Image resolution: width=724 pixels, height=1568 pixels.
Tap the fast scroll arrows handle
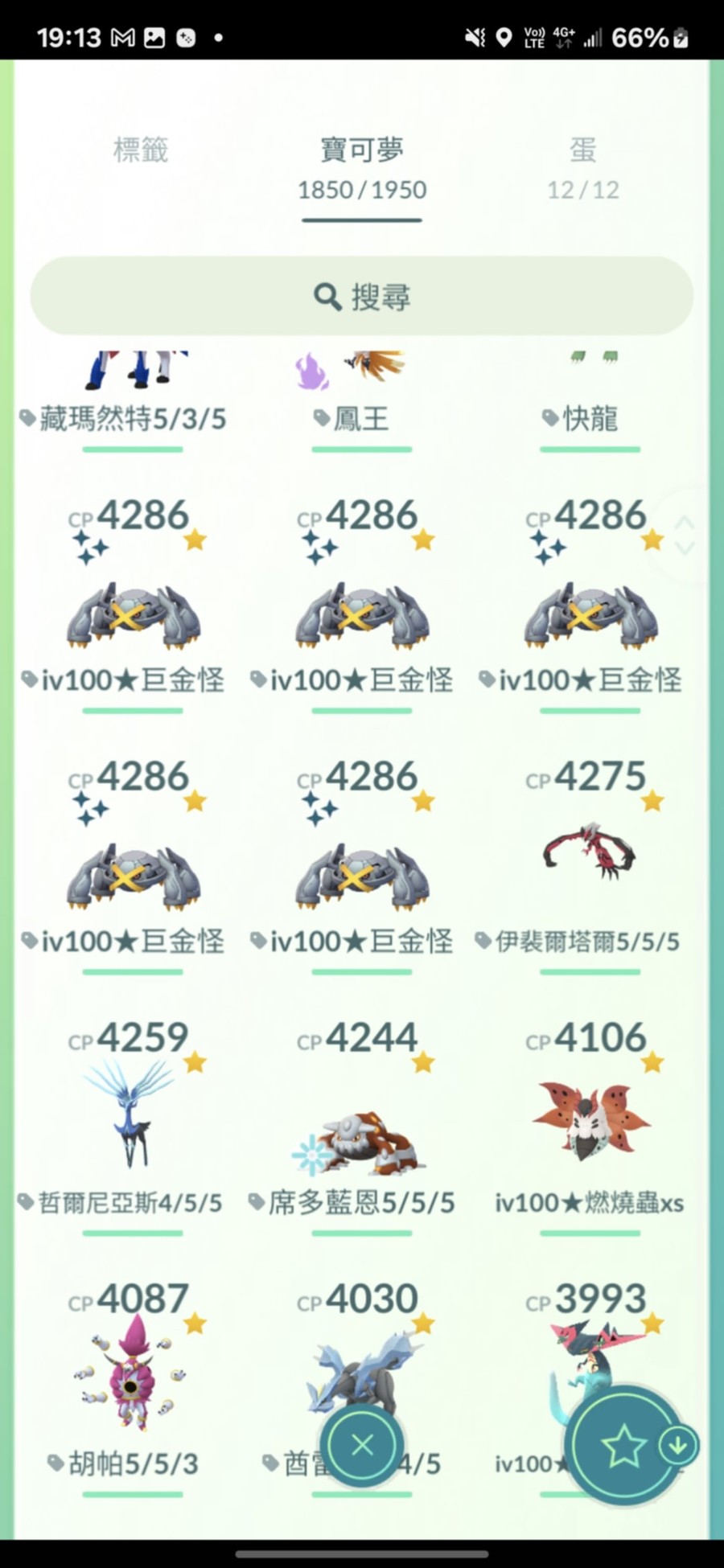click(x=685, y=536)
